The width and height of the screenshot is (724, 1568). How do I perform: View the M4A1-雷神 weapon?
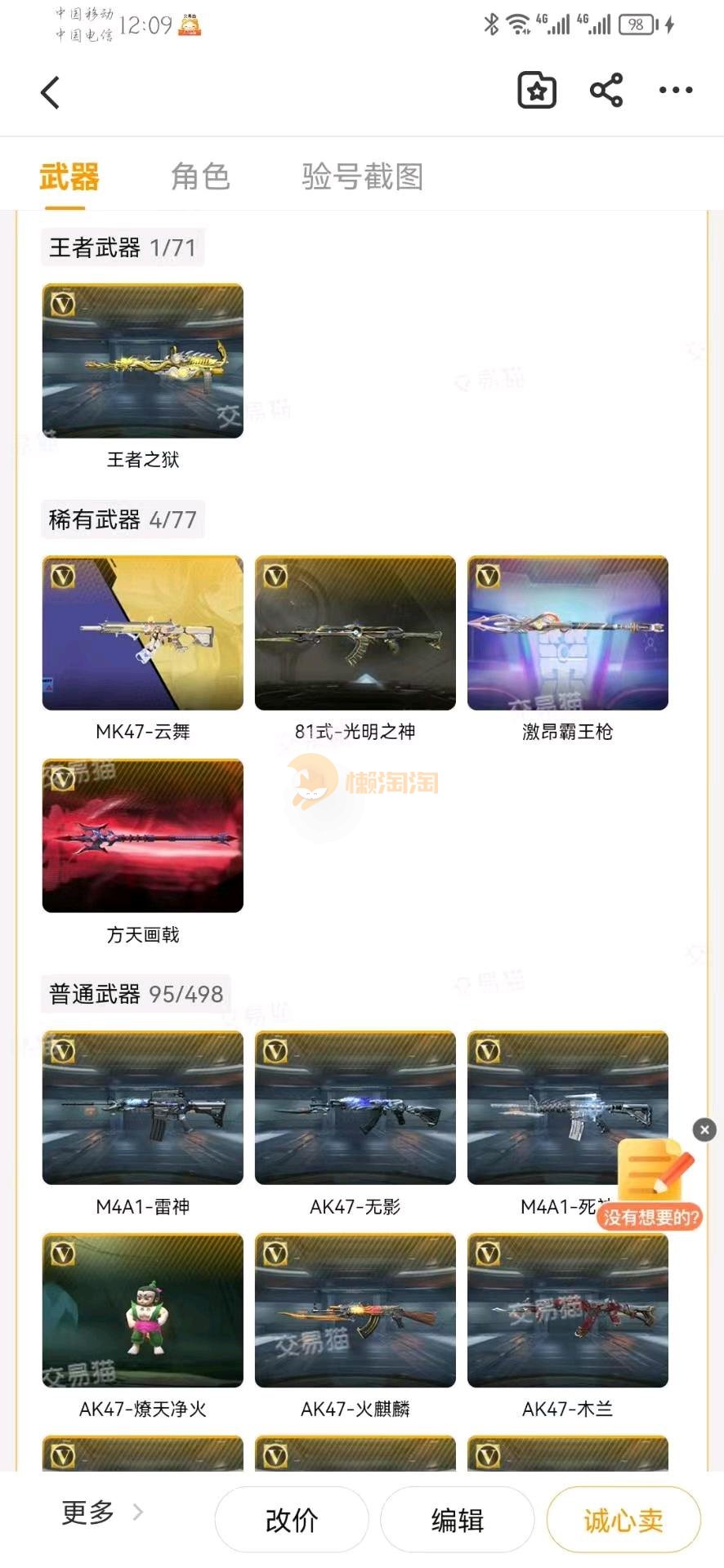[x=143, y=1107]
